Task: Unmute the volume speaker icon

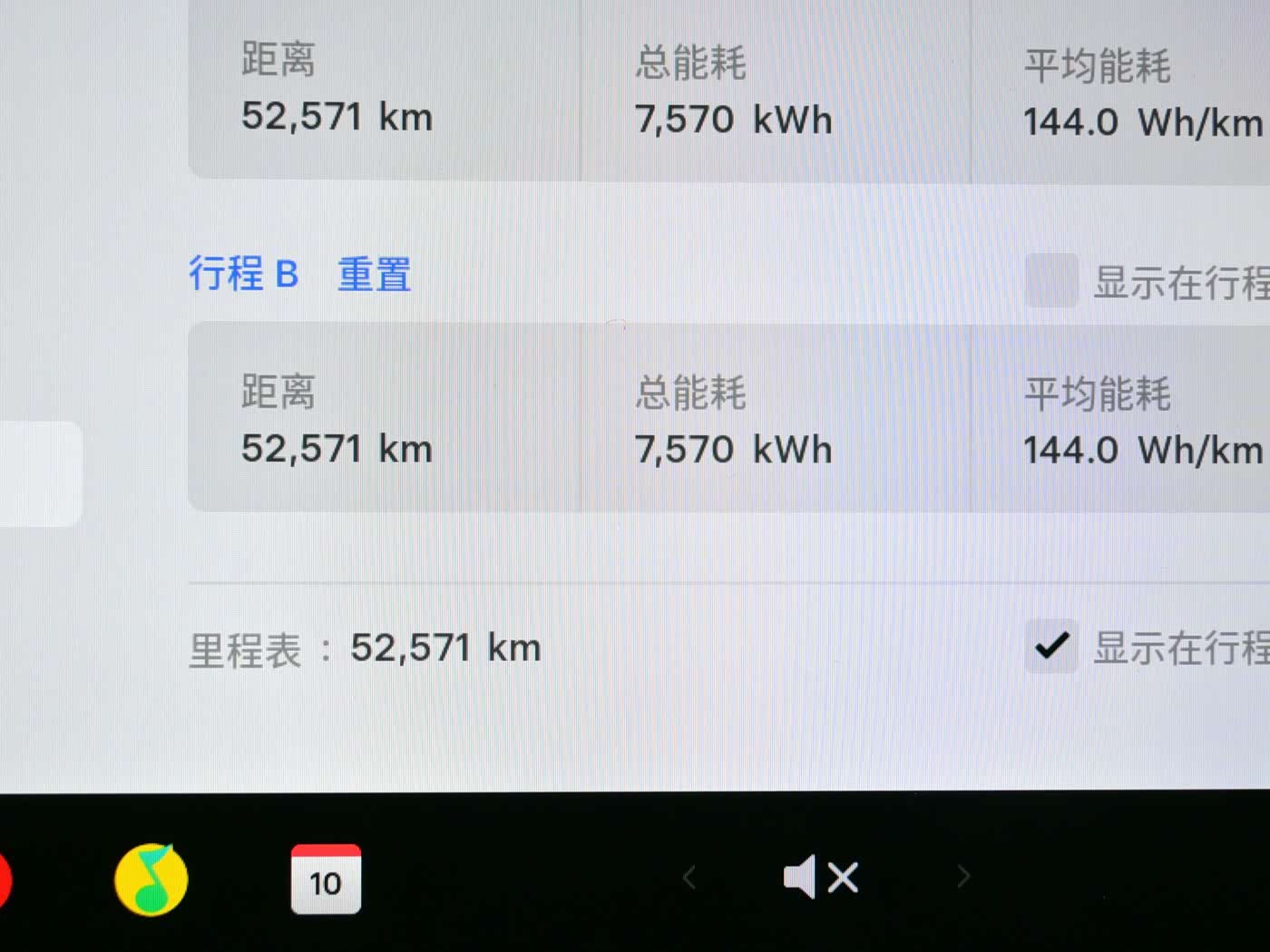Action: tap(821, 878)
